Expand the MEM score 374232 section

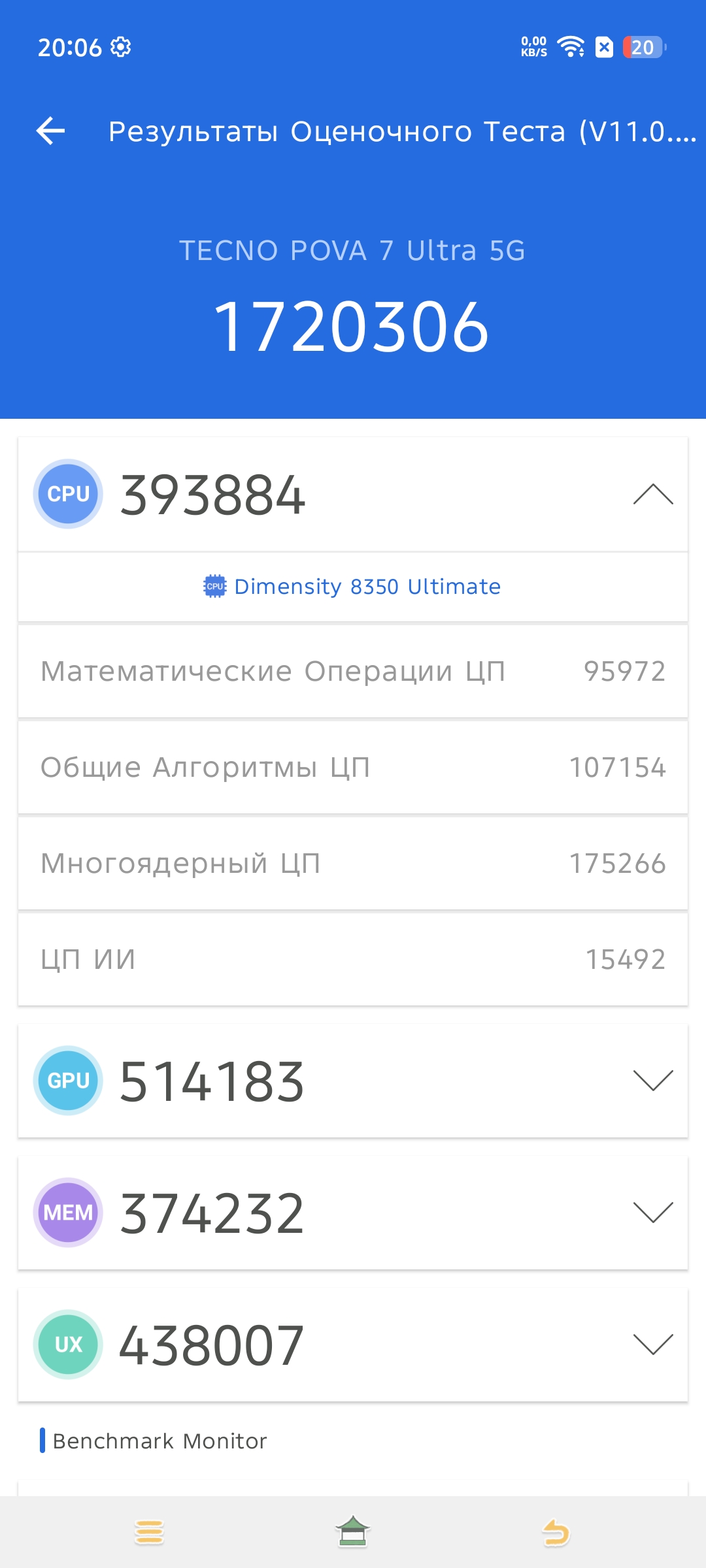point(652,1213)
